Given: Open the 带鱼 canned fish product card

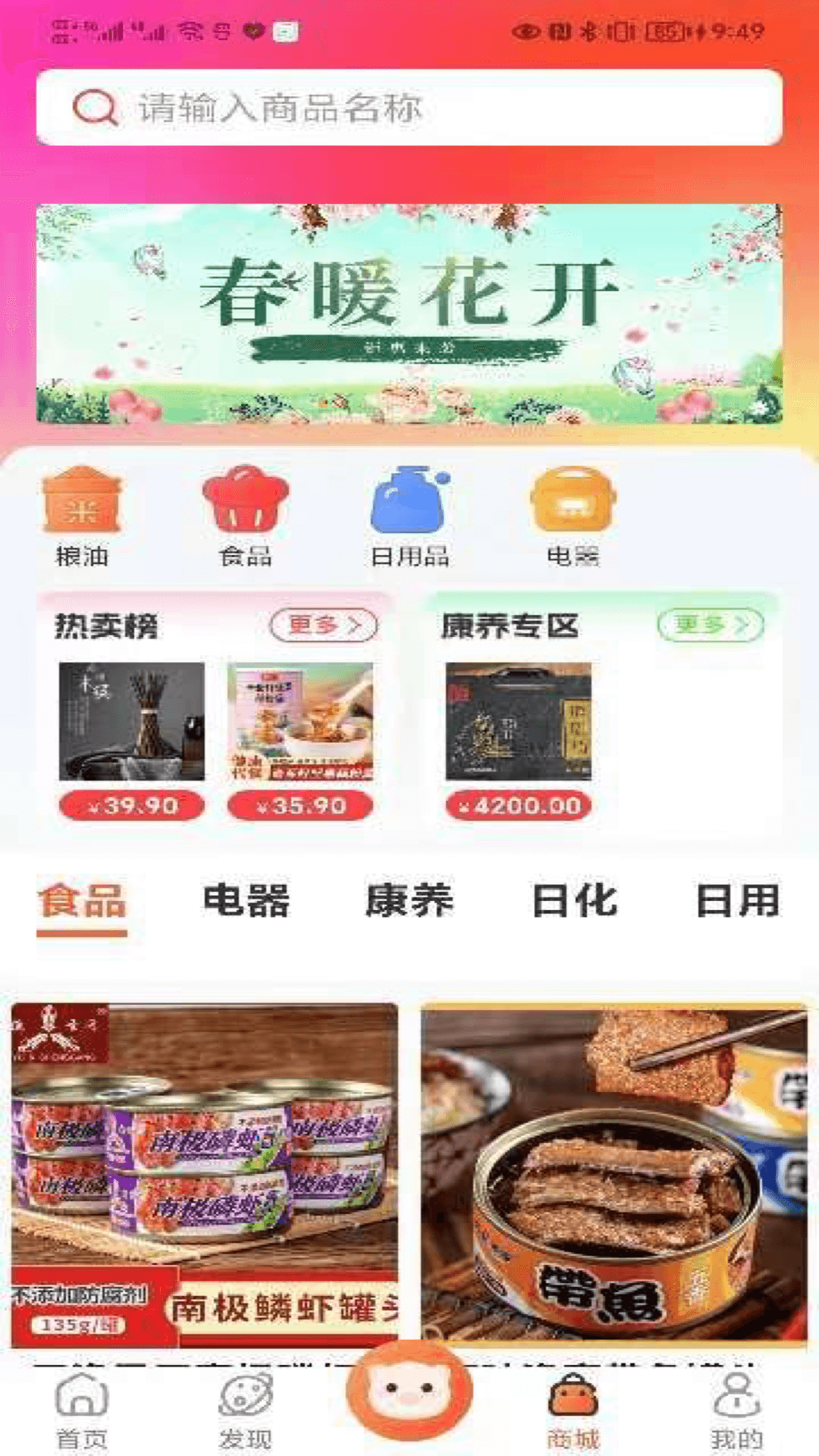Looking at the screenshot, I should (x=614, y=1175).
